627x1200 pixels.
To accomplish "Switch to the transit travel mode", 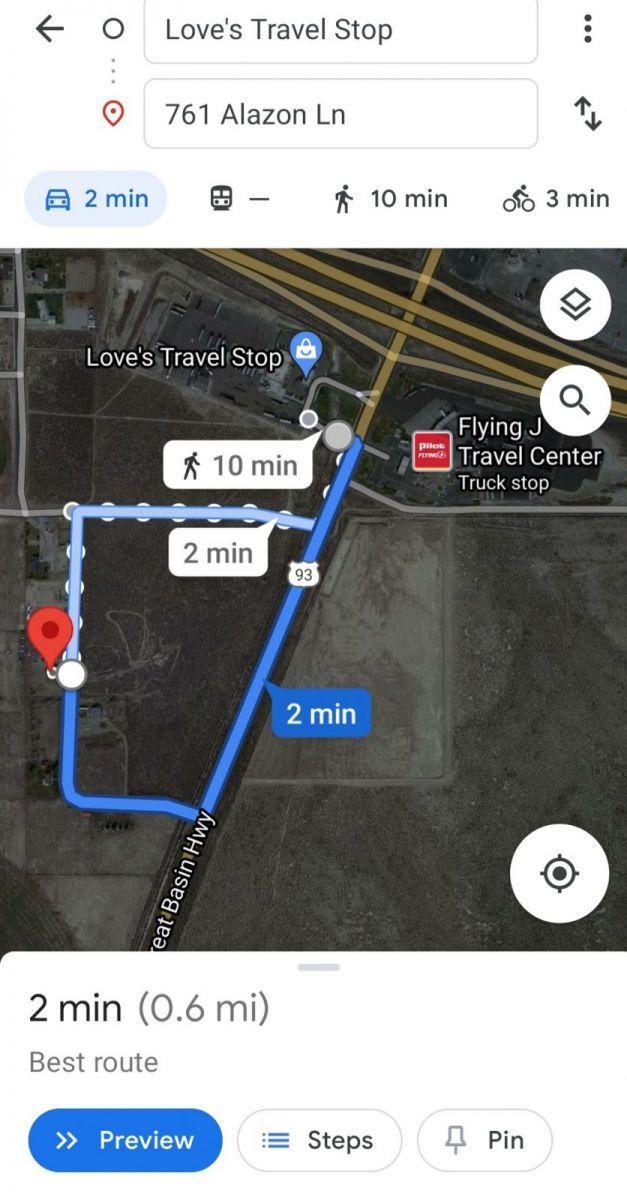I will (x=240, y=199).
